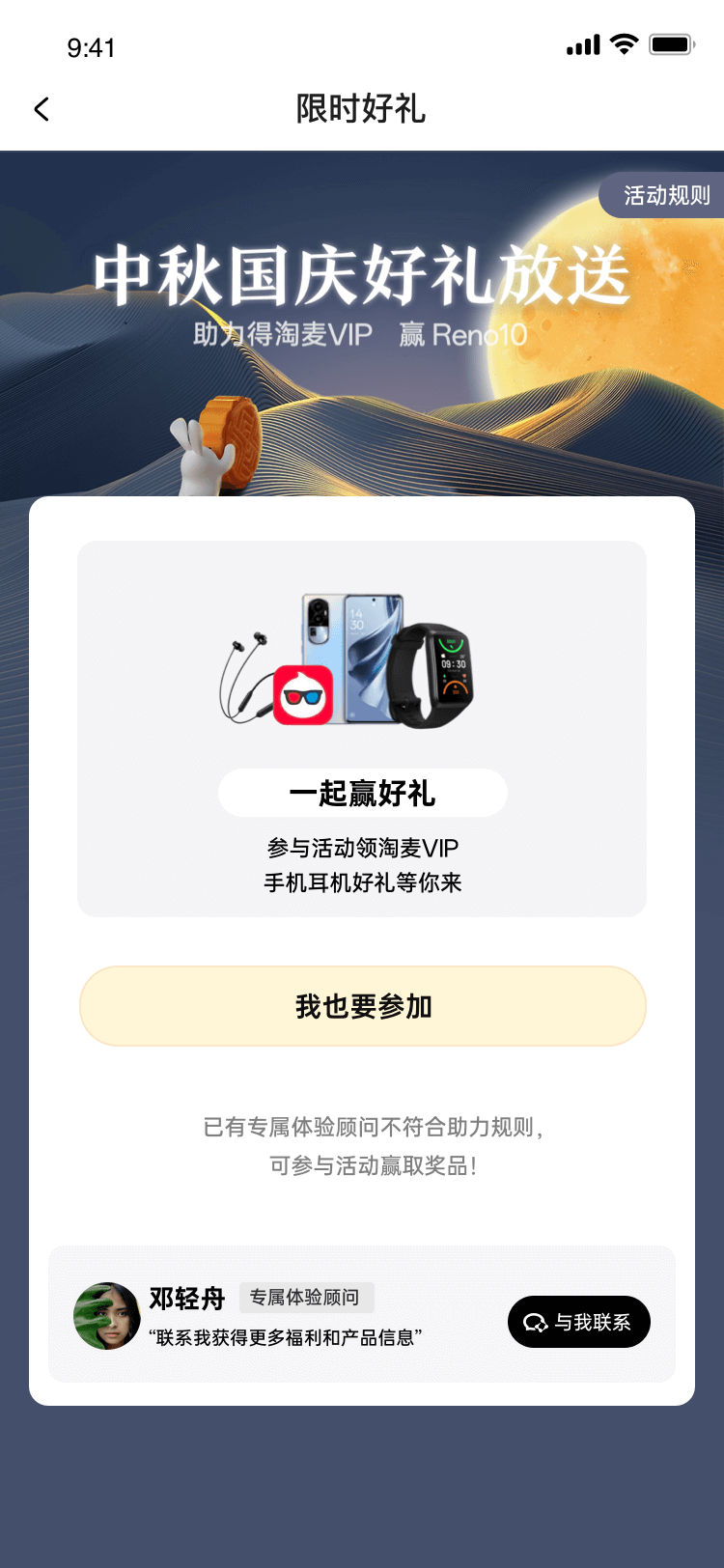
Task: Tap the 我也要参加 button
Action: [362, 1006]
